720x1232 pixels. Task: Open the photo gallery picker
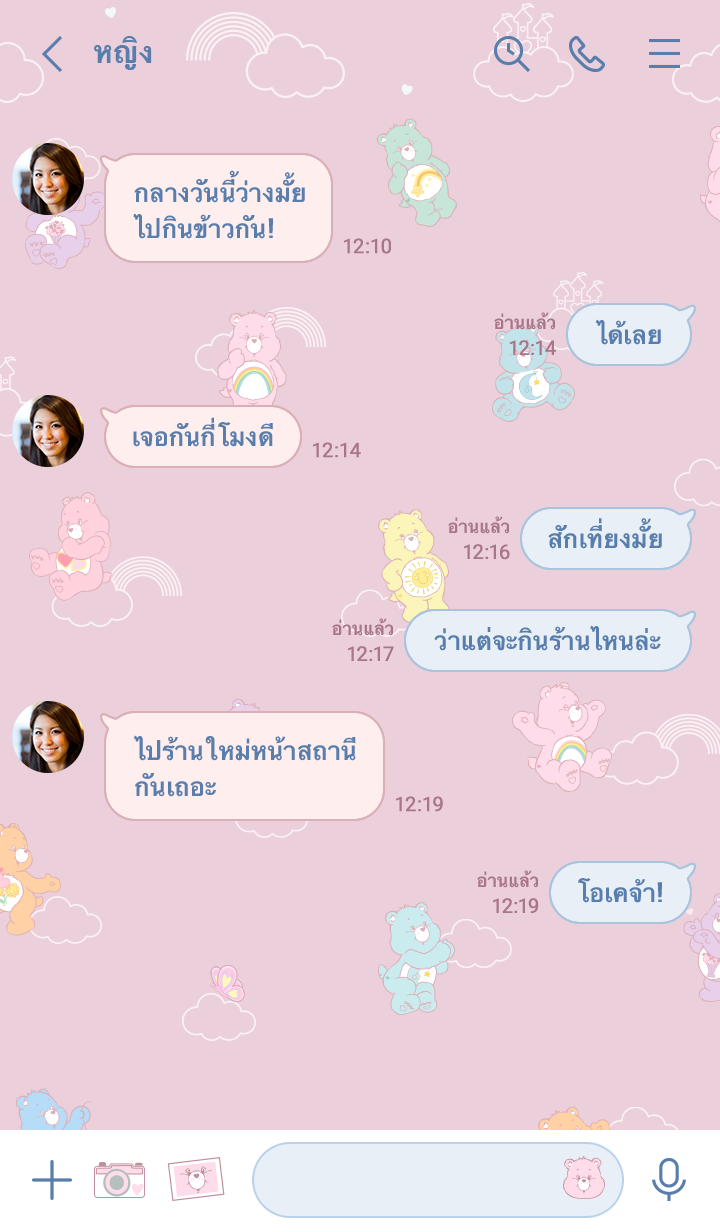pyautogui.click(x=195, y=1179)
